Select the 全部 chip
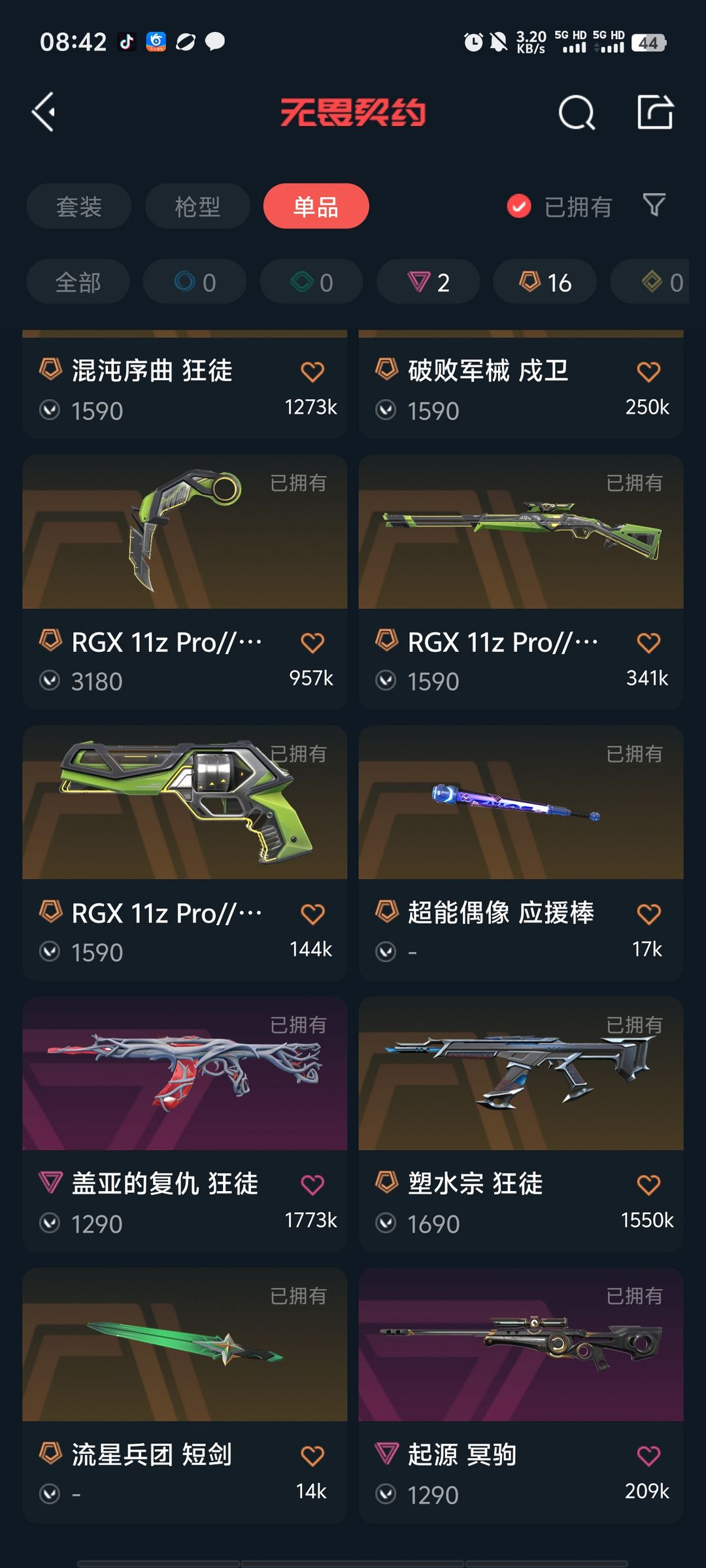Screen dimensions: 706x1568 78,282
